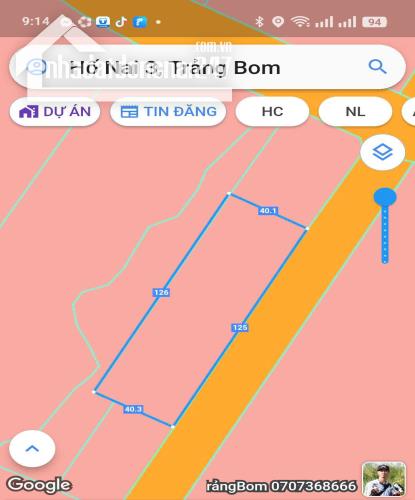The width and height of the screenshot is (415, 500).
Task: Select the DỰ ÁN chip
Action: click(55, 112)
